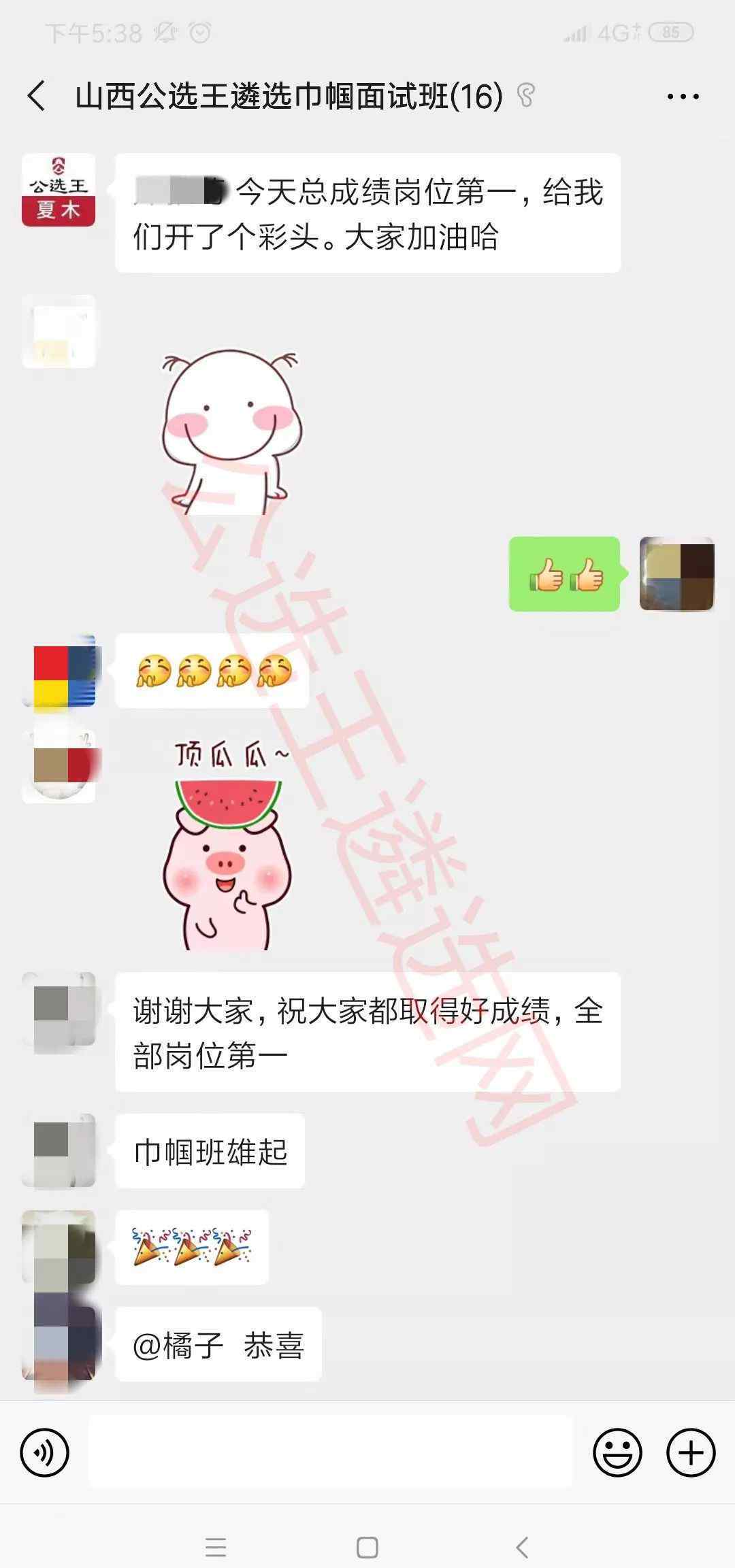Open the 公选王夏木 sender avatar

pyautogui.click(x=59, y=190)
